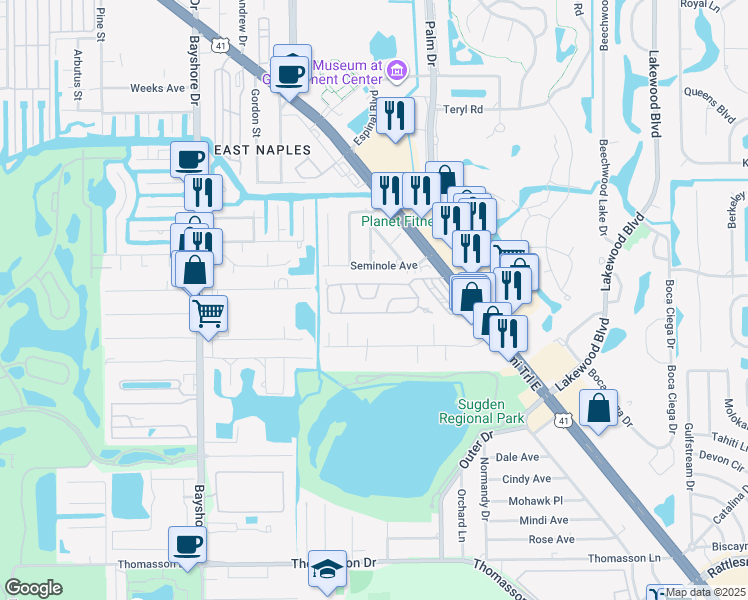This screenshot has height=600, width=748.
Task: Select the restaurant marker by Teryl Rd
Action: tap(397, 115)
